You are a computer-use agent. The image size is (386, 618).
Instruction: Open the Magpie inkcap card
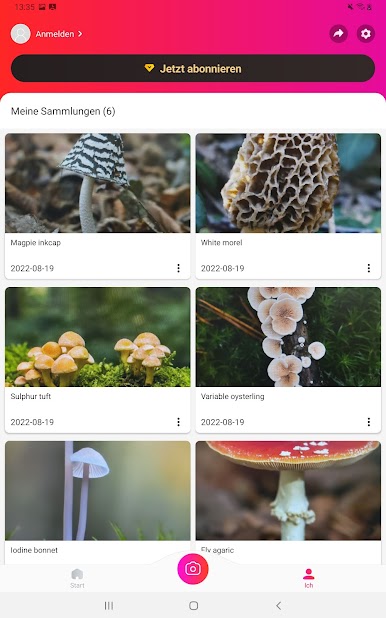(x=97, y=206)
